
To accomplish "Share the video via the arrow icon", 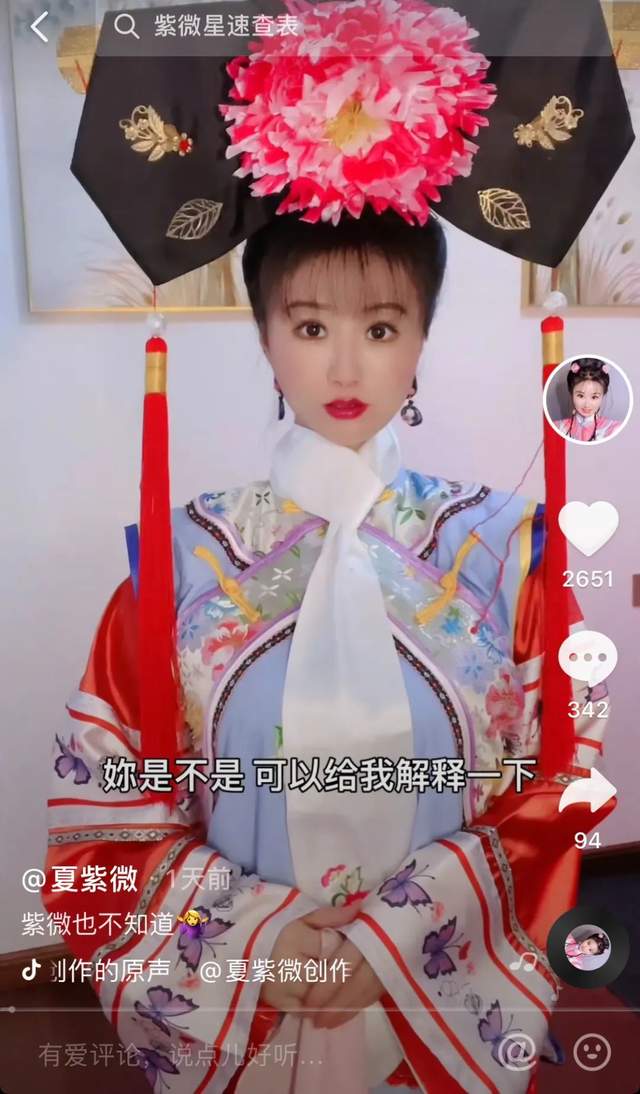I will tap(587, 791).
